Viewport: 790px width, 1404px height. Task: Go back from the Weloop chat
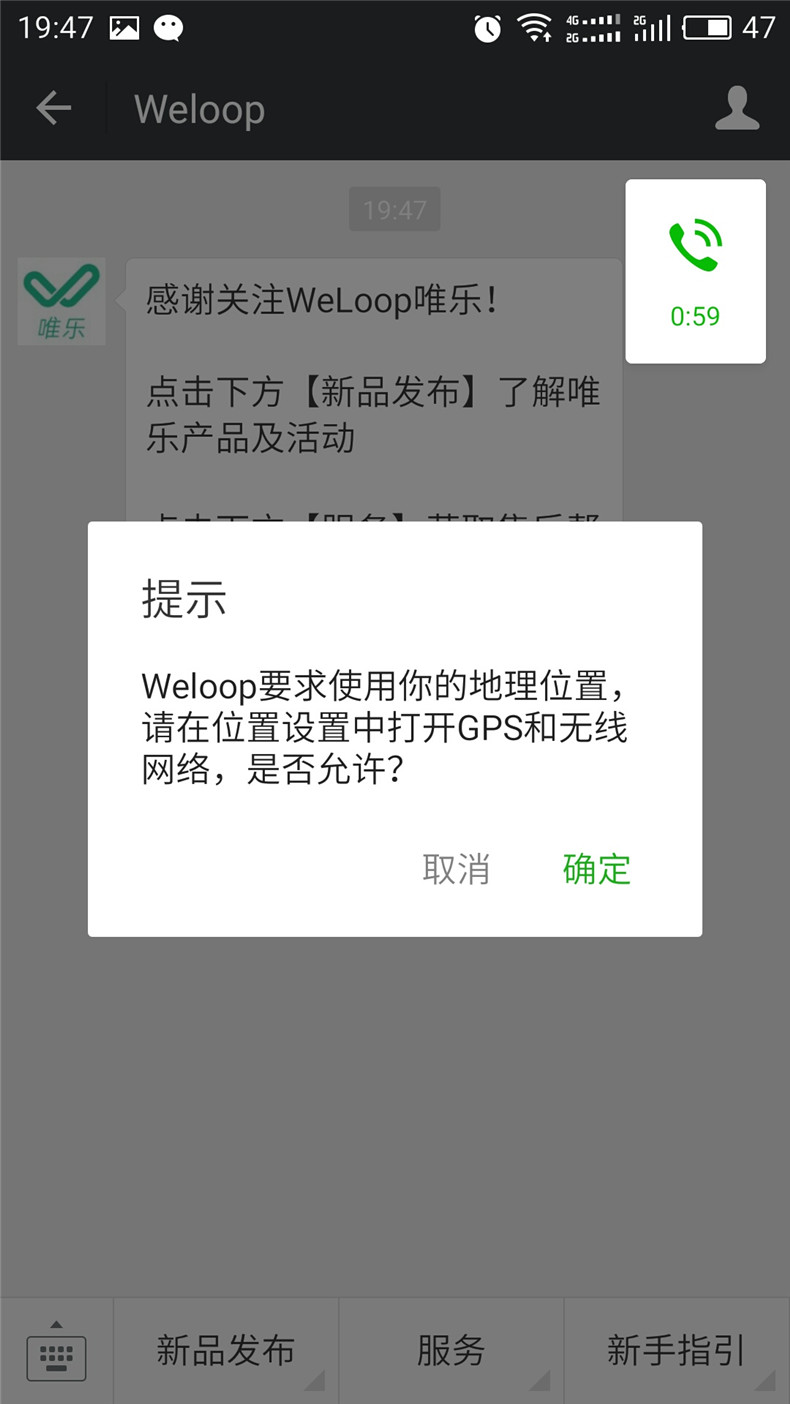53,108
